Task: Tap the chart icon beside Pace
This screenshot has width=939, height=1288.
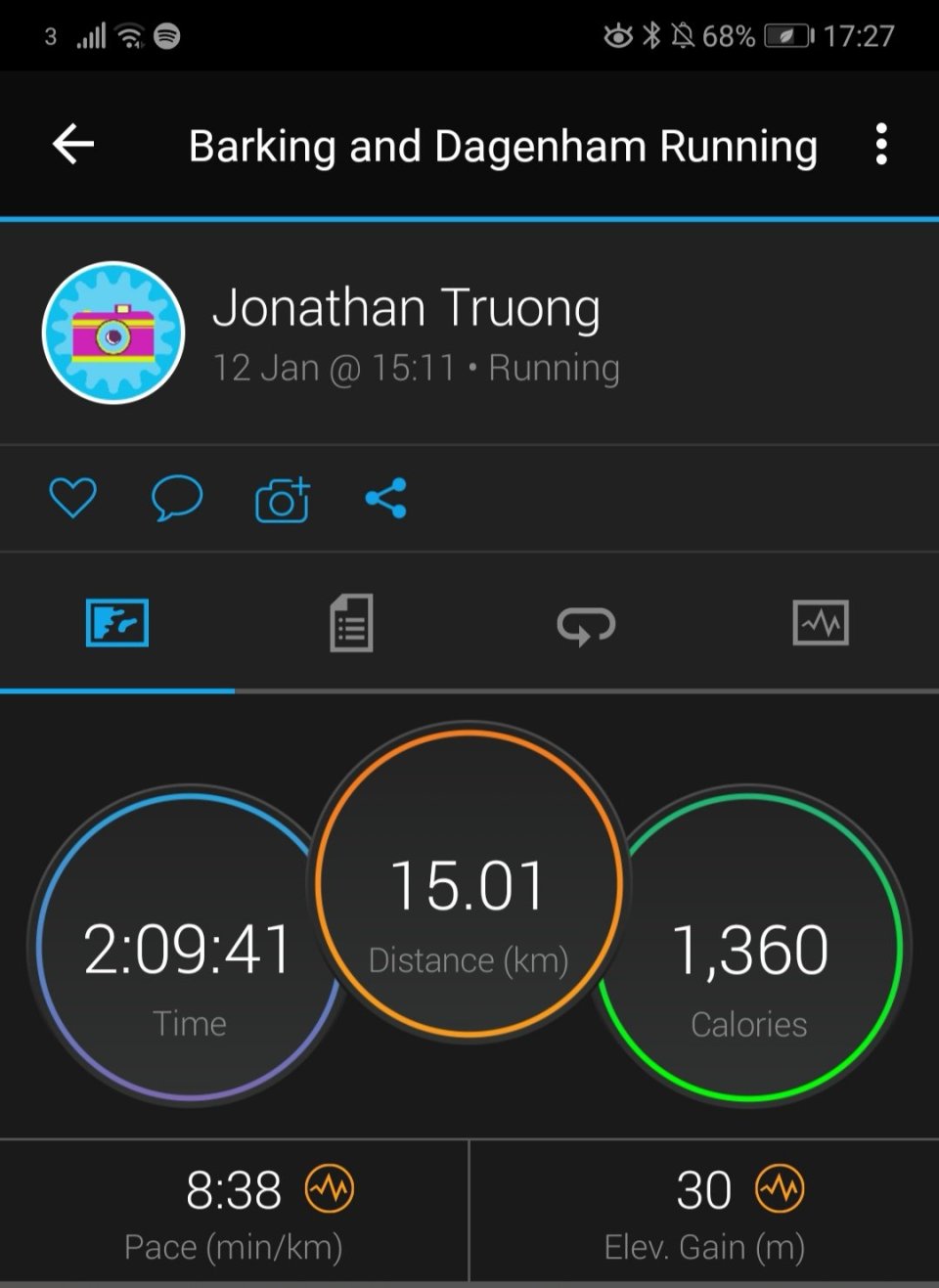Action: [x=330, y=1189]
